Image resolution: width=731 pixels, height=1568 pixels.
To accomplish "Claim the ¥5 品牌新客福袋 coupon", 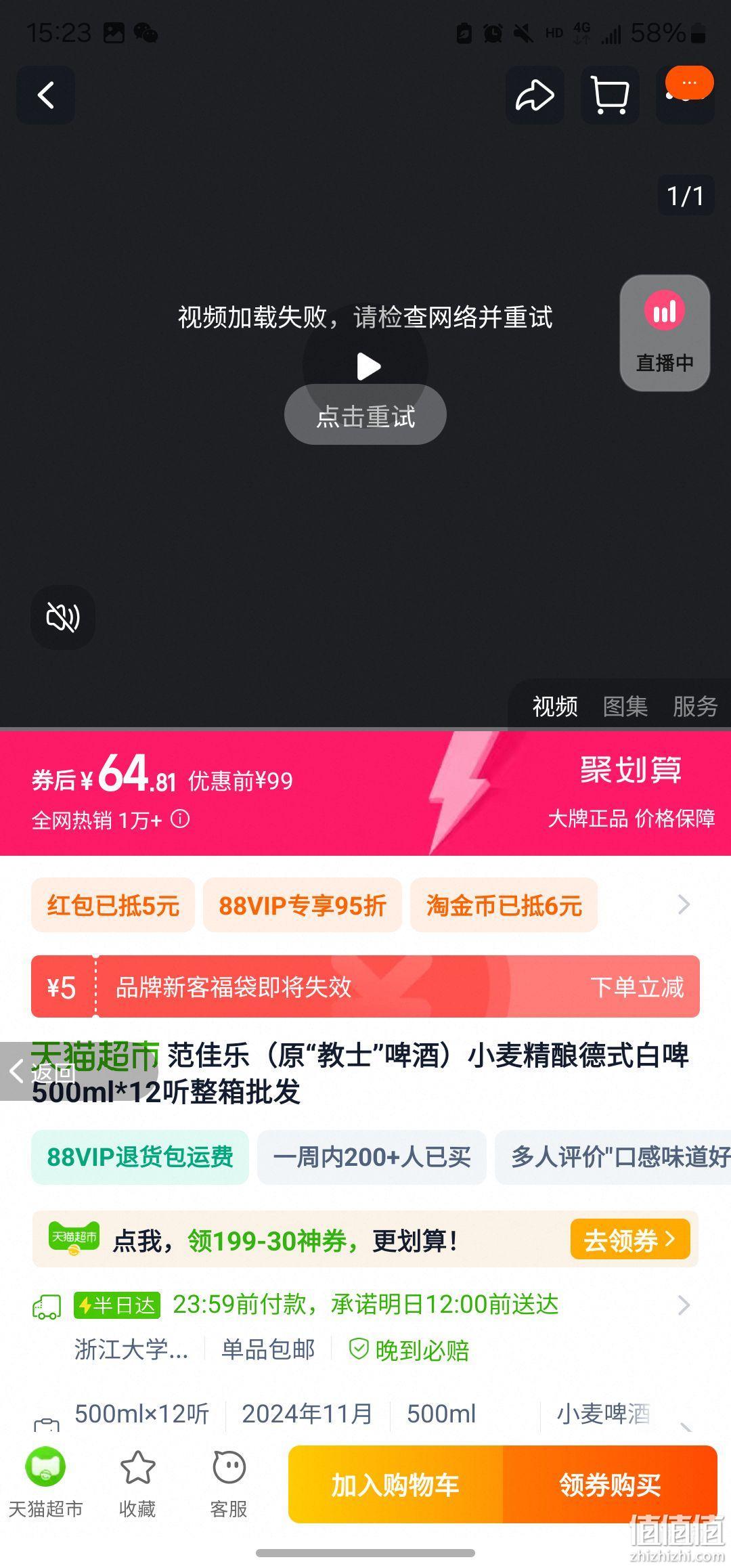I will tap(365, 986).
